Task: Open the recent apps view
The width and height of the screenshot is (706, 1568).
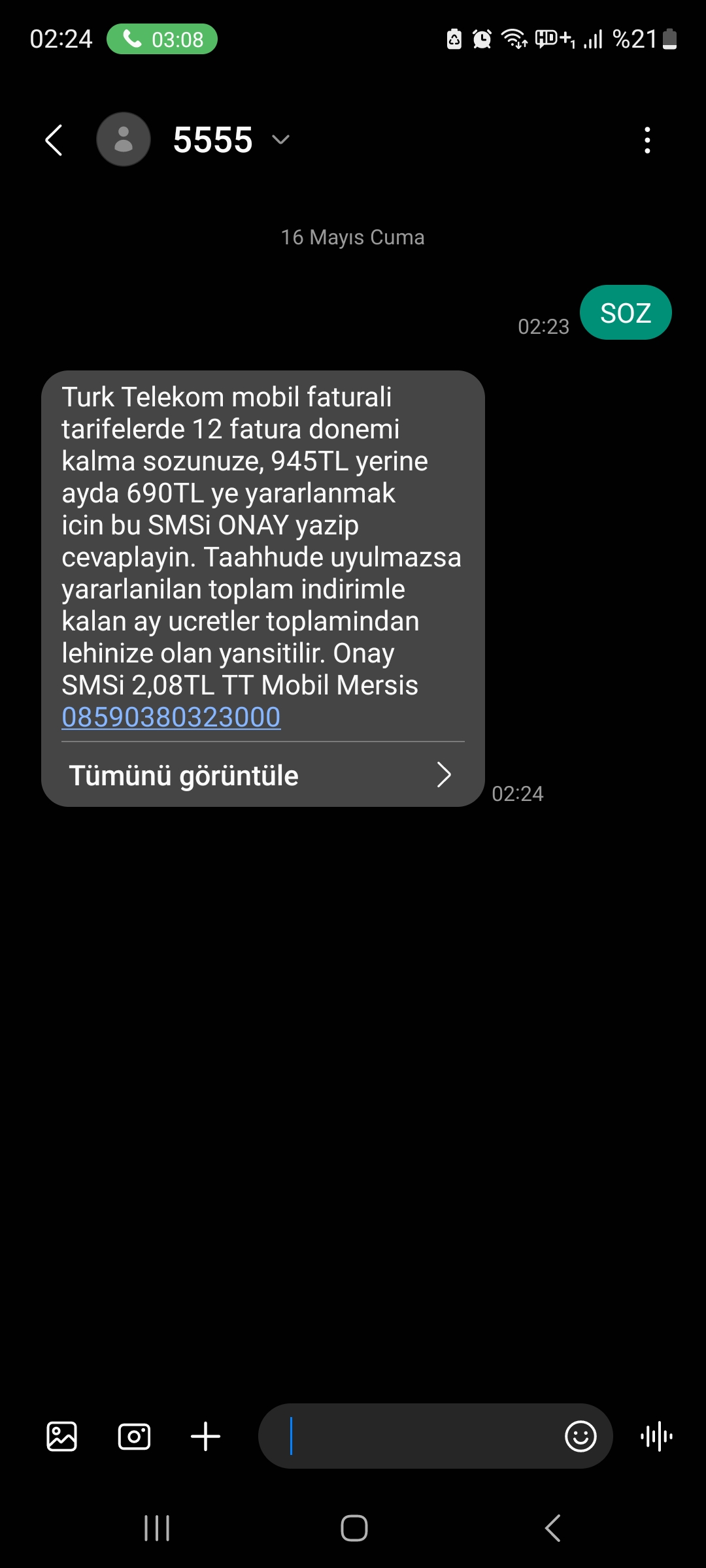Action: [157, 1528]
